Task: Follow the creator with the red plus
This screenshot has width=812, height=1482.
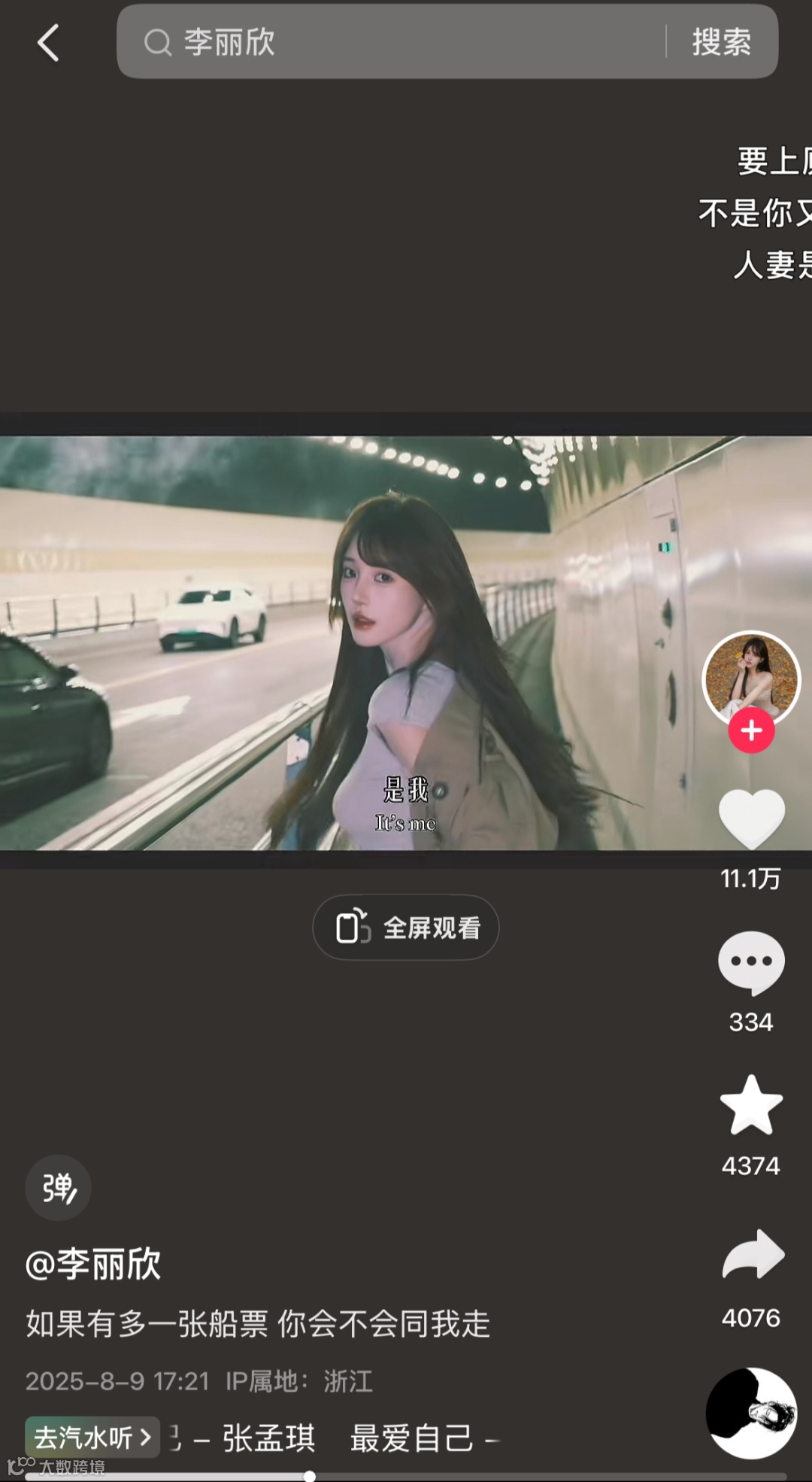Action: click(751, 730)
